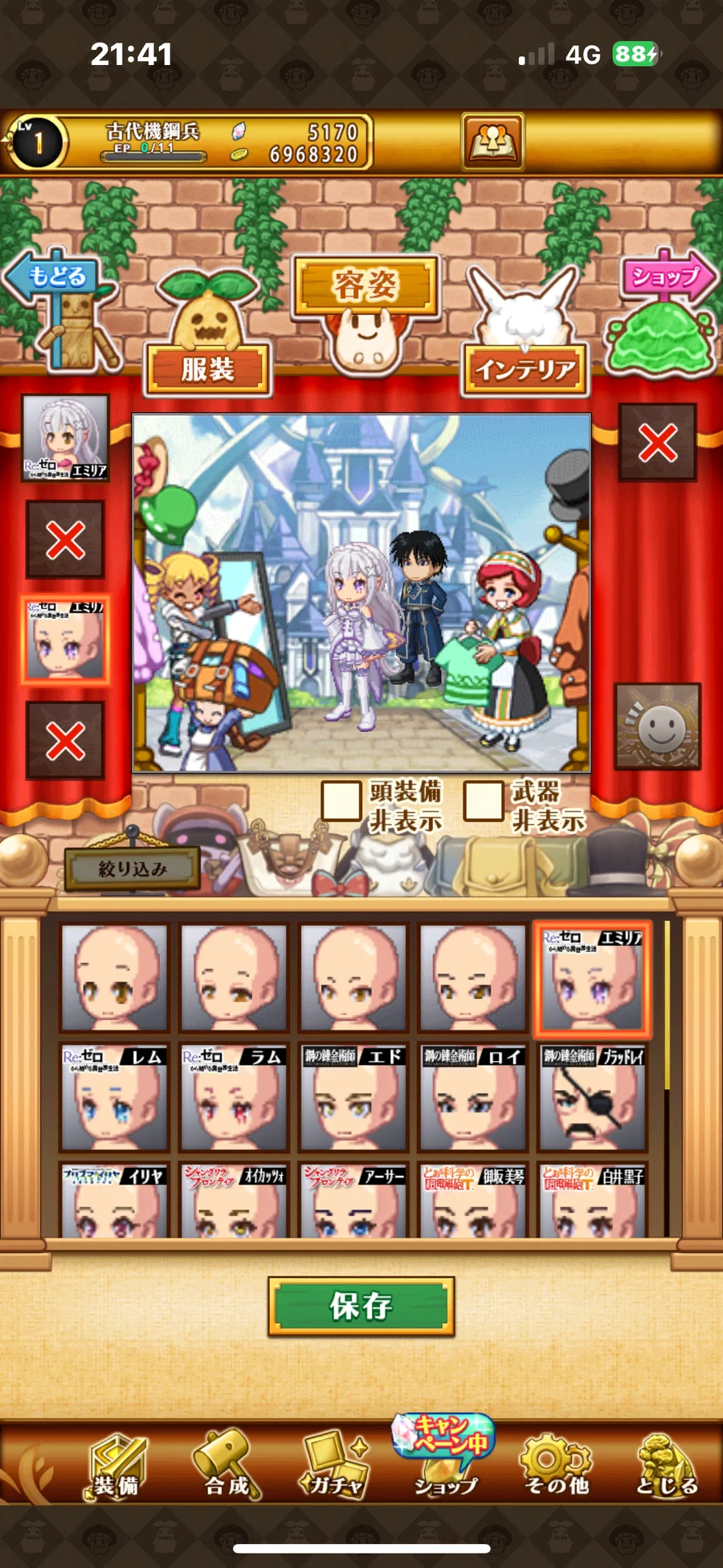This screenshot has height=1568, width=723.
Task: Open the character book icon in header
Action: (492, 142)
